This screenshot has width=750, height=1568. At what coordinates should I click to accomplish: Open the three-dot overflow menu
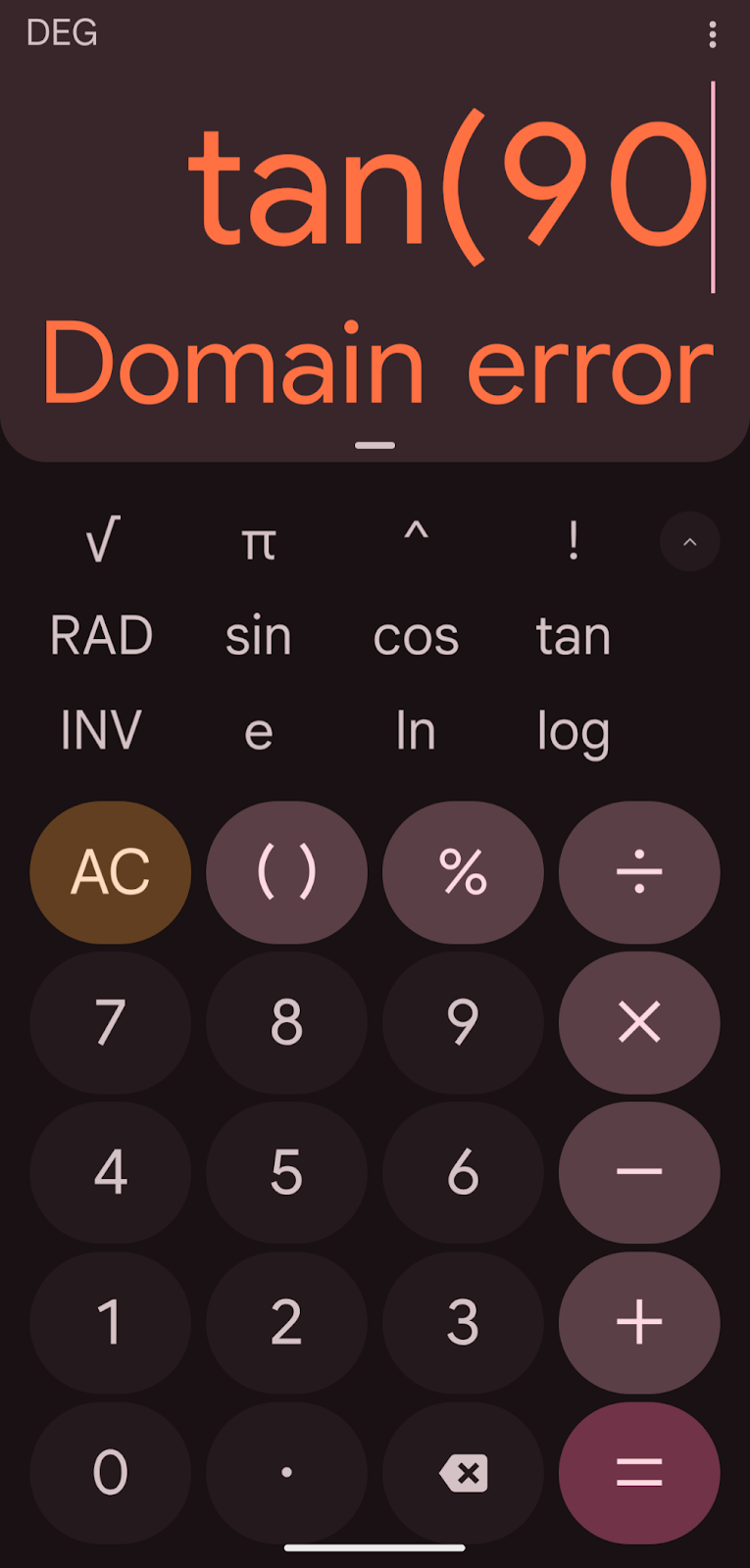pyautogui.click(x=713, y=35)
